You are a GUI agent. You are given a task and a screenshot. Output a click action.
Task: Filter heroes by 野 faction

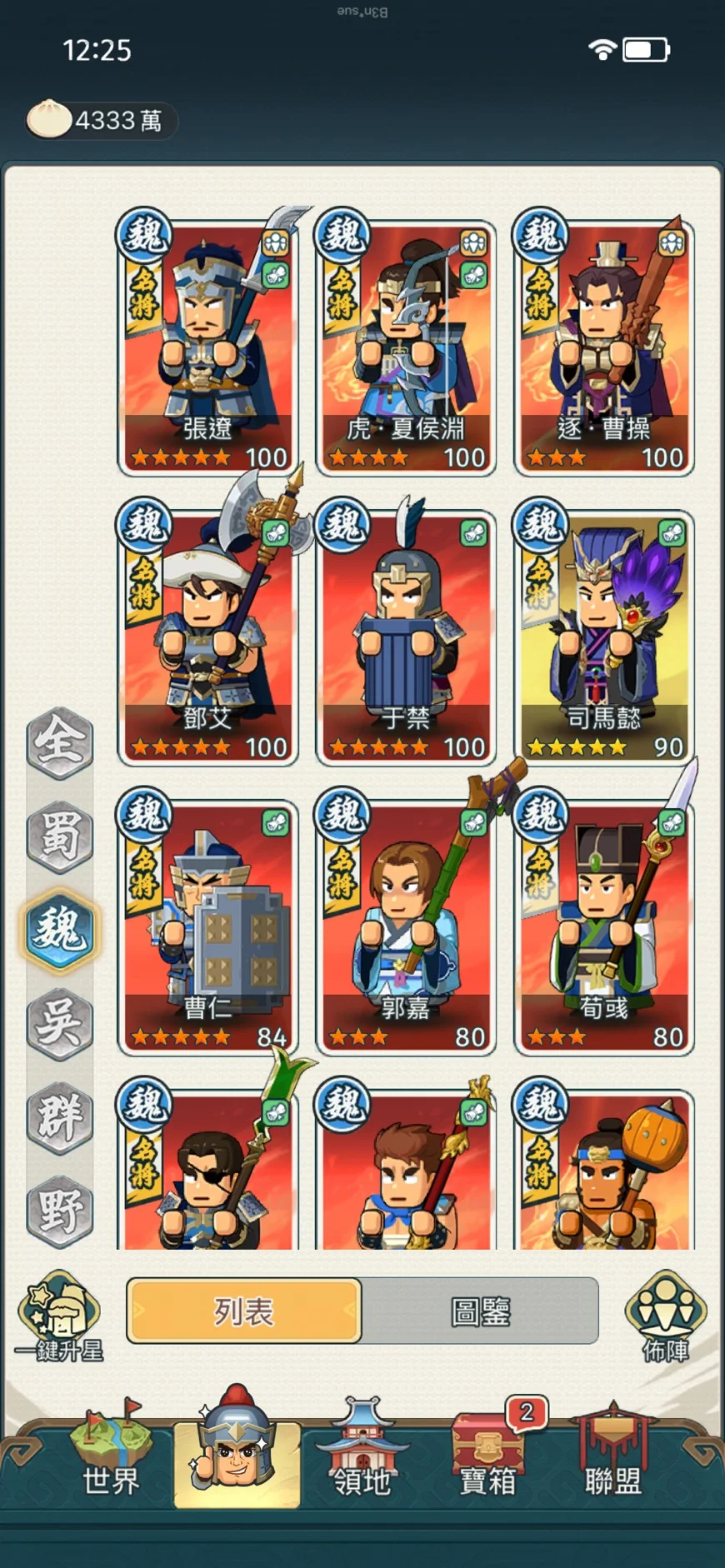click(59, 1211)
